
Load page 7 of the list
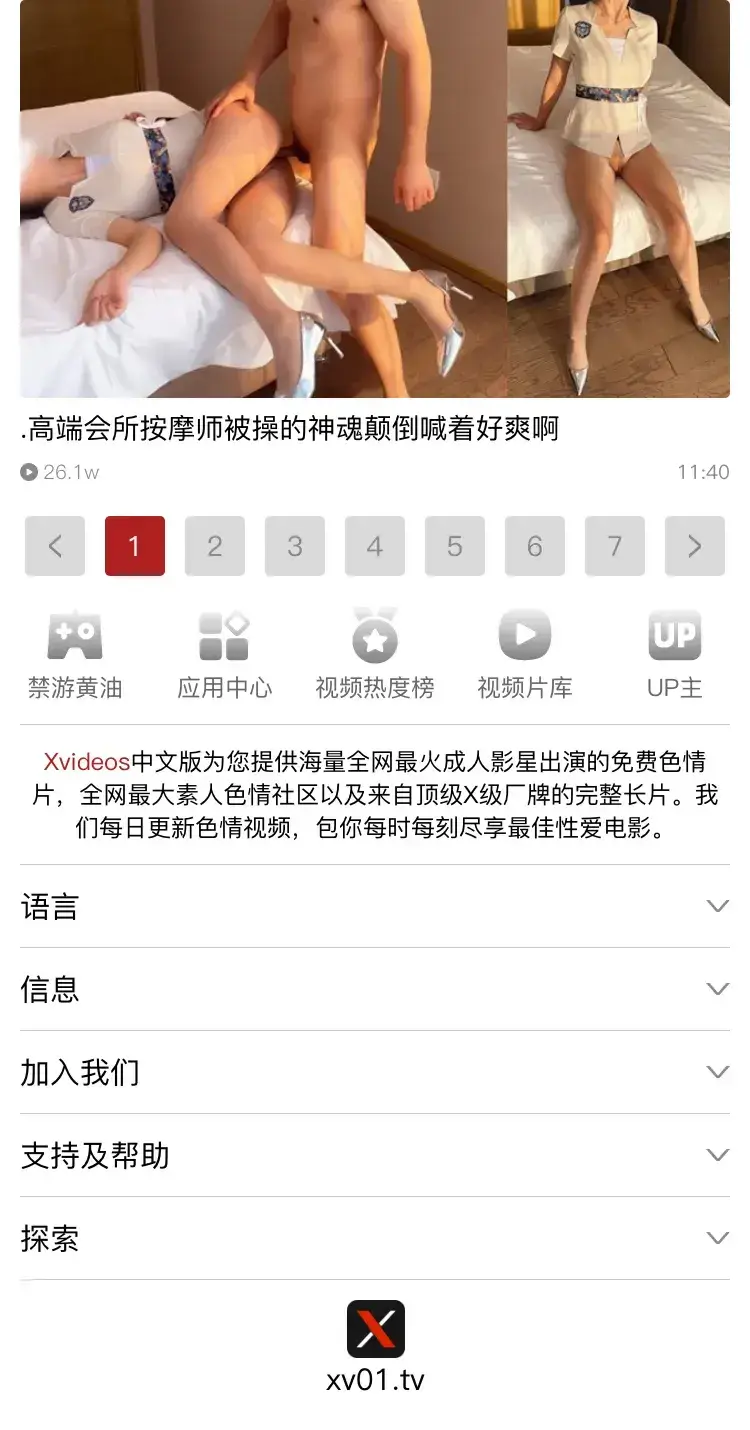click(615, 546)
